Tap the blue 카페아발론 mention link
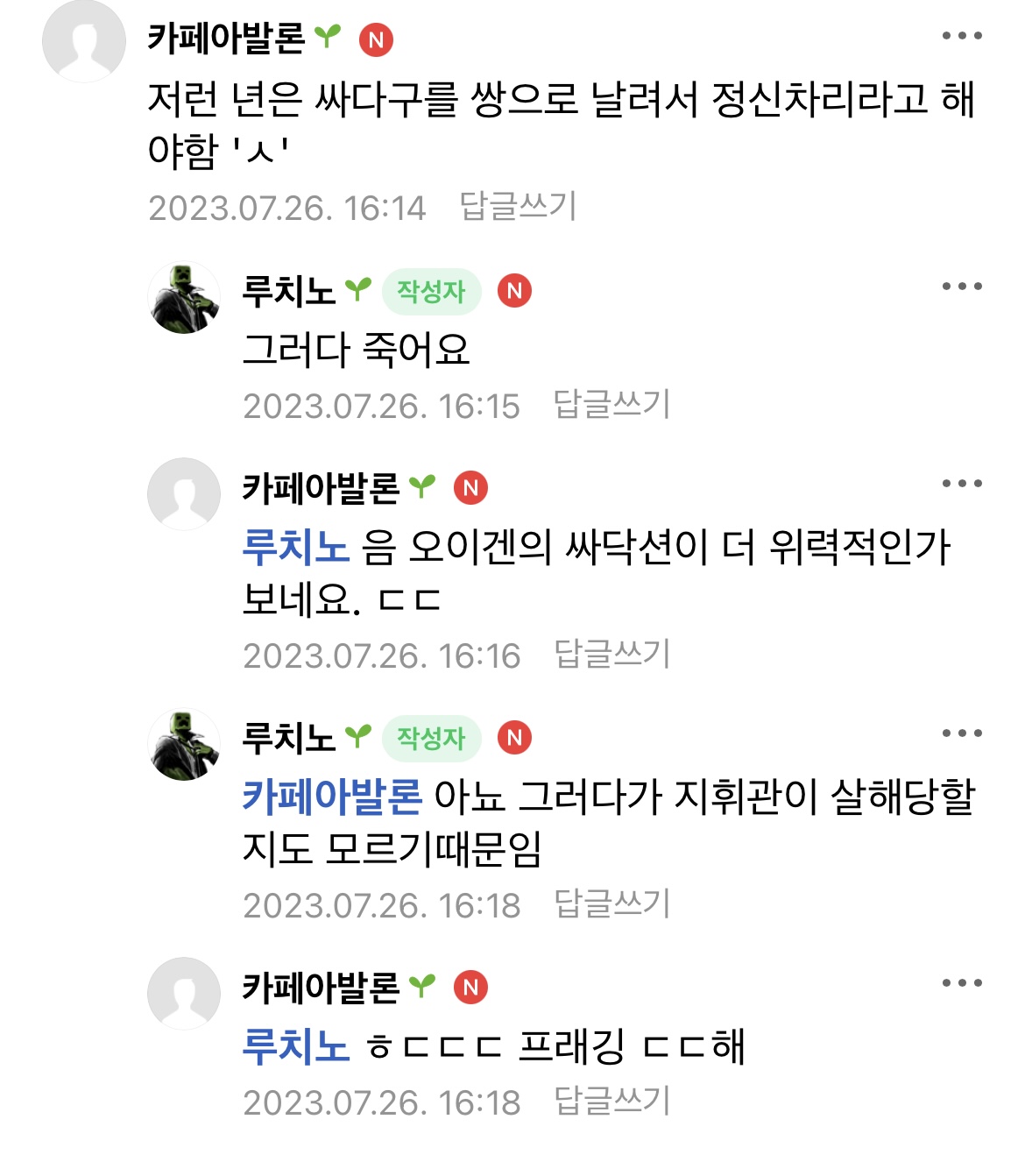The width and height of the screenshot is (1025, 1176). click(x=332, y=797)
